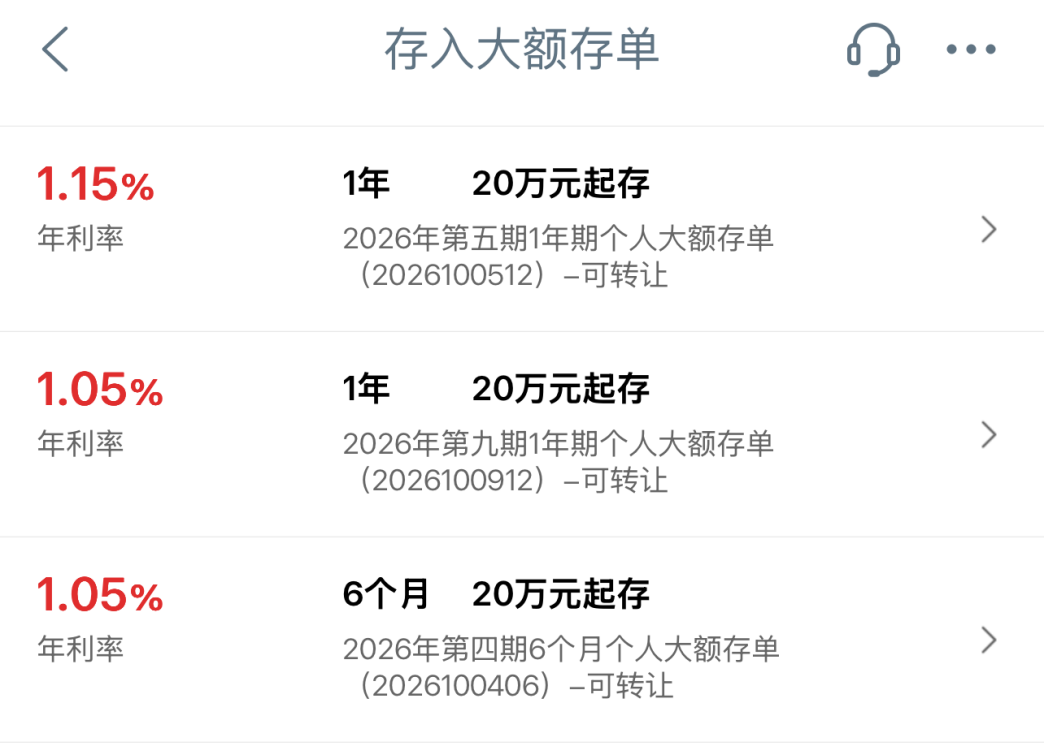Go back using the top-left arrow
Viewport: 1044px width, 746px height.
click(x=55, y=49)
